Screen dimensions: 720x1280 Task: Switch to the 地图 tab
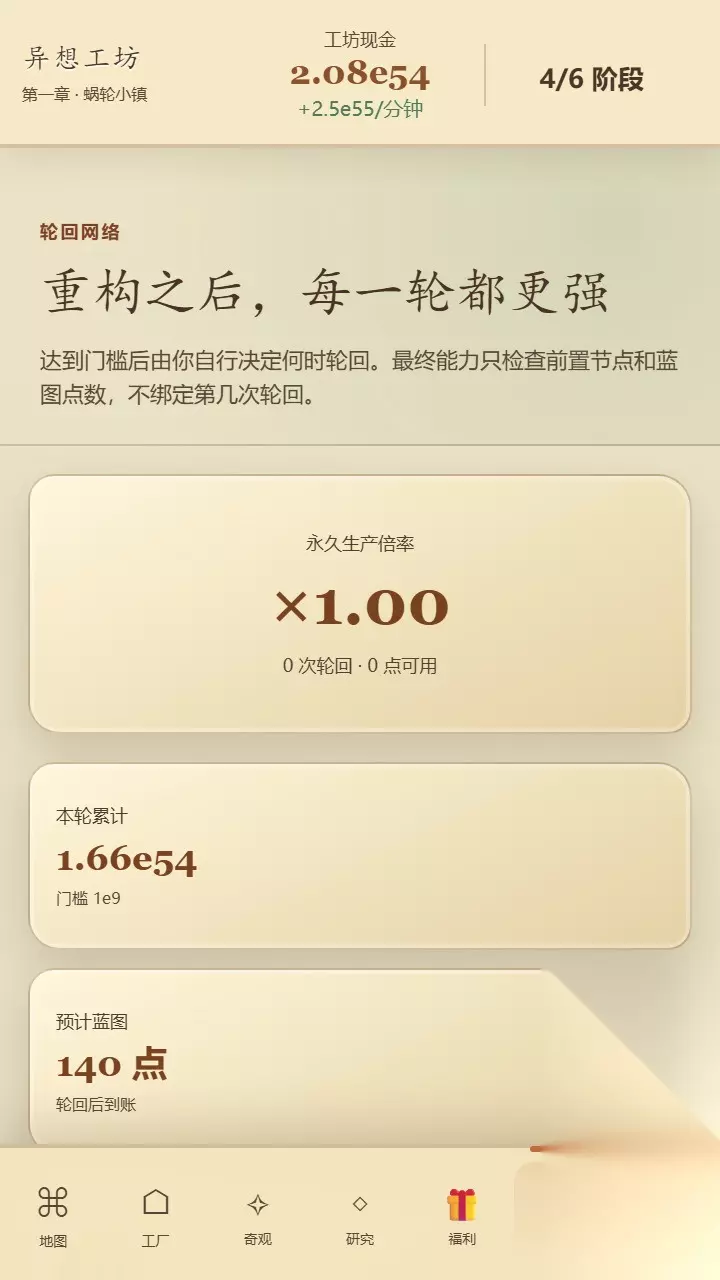53,1214
